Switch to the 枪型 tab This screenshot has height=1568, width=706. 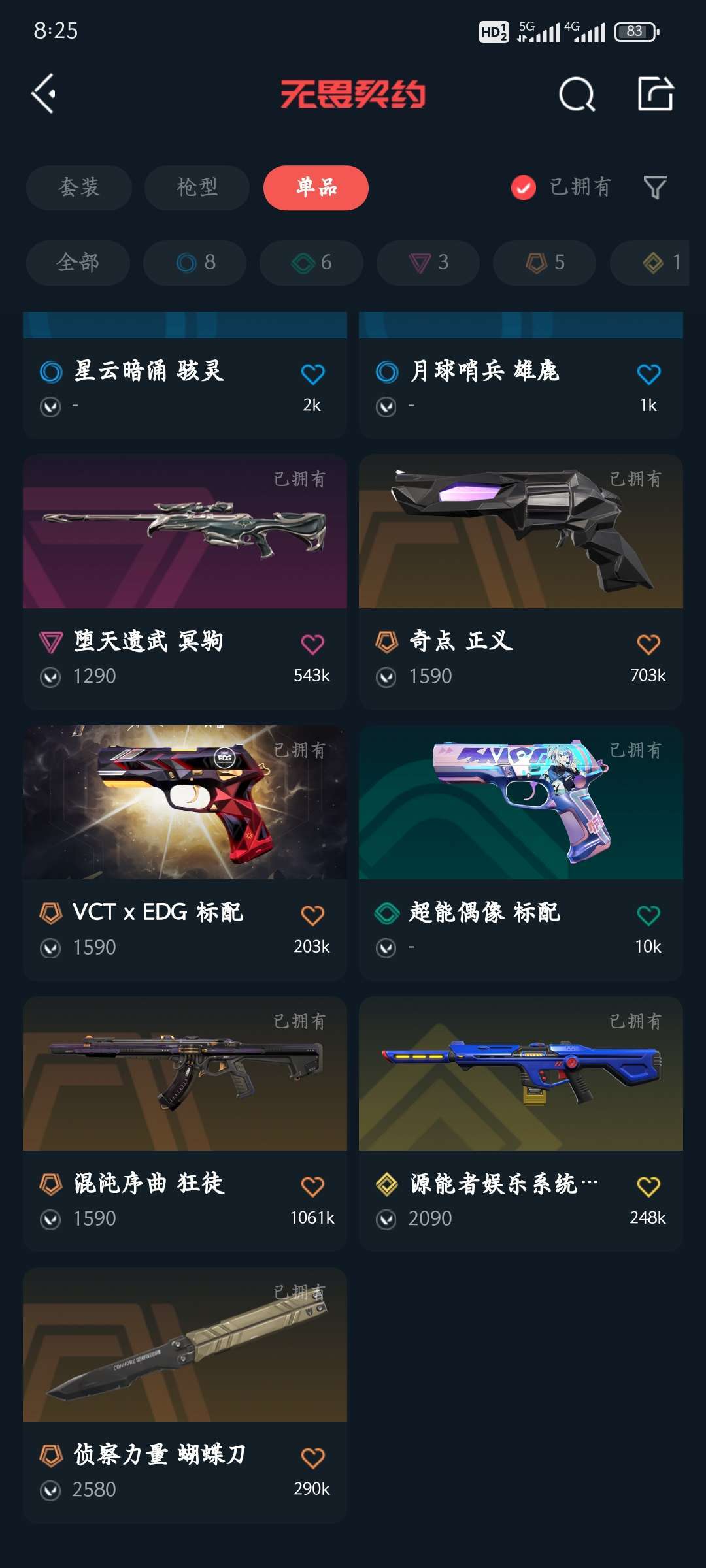tap(197, 188)
